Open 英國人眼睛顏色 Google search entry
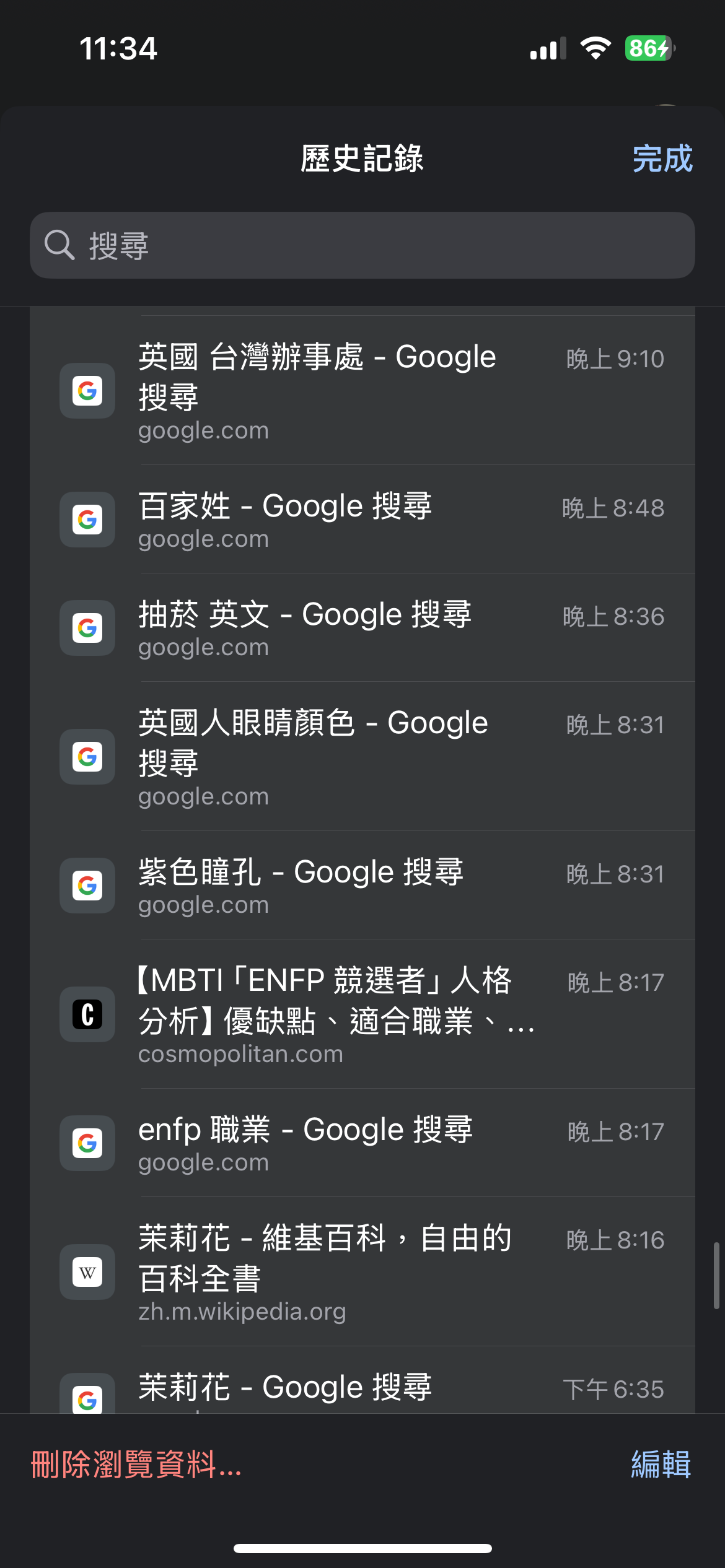This screenshot has height=1568, width=725. point(362,757)
